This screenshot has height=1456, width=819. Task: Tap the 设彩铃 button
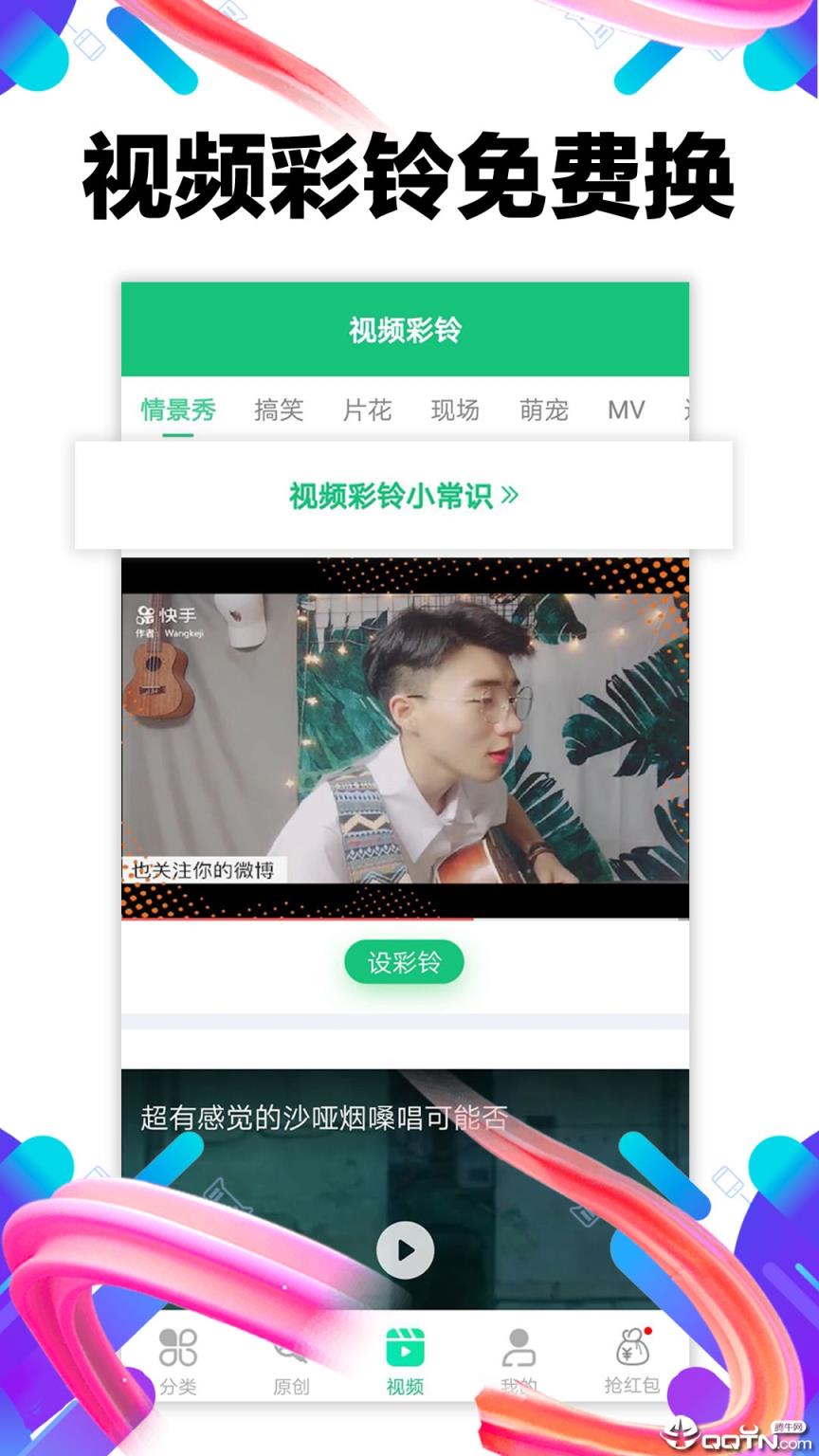406,961
